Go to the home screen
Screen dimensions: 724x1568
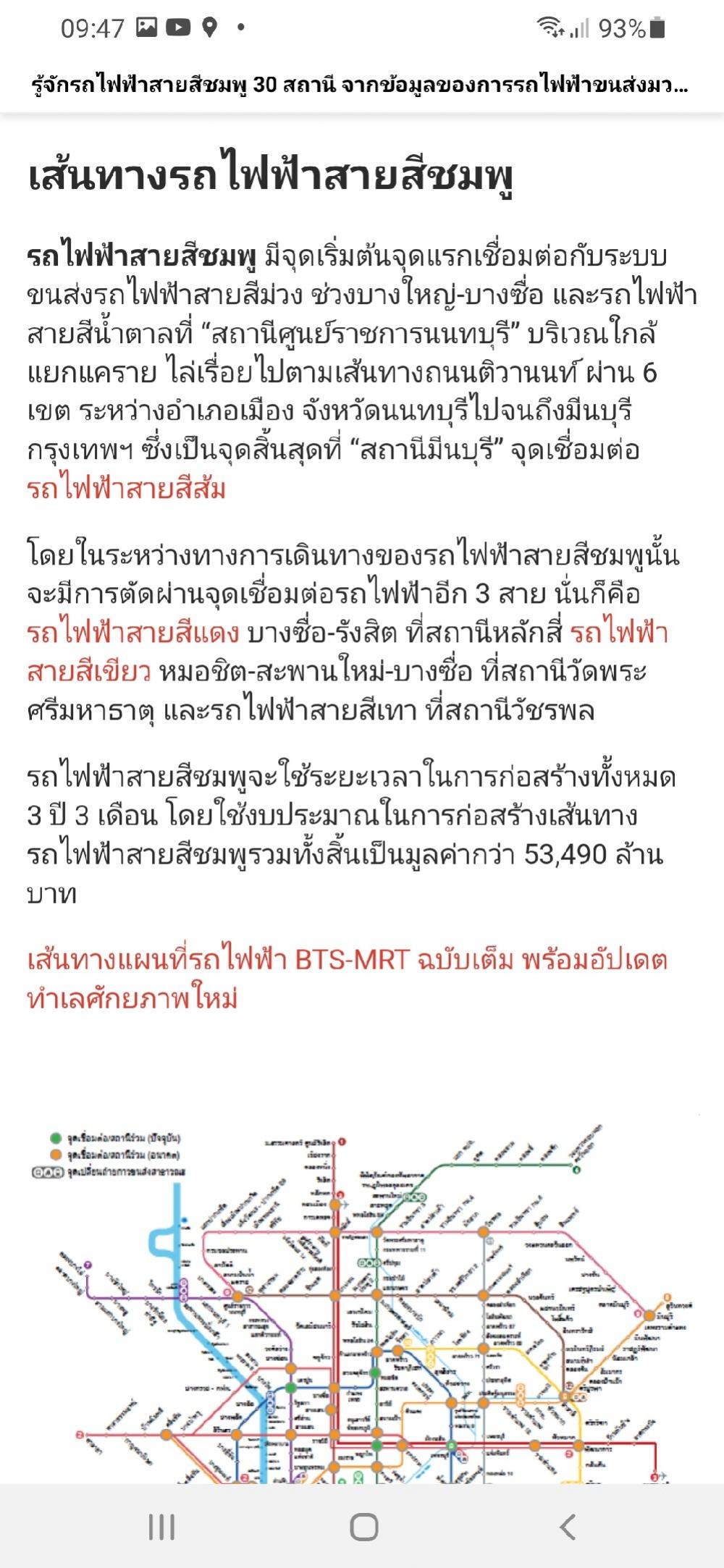(363, 1527)
